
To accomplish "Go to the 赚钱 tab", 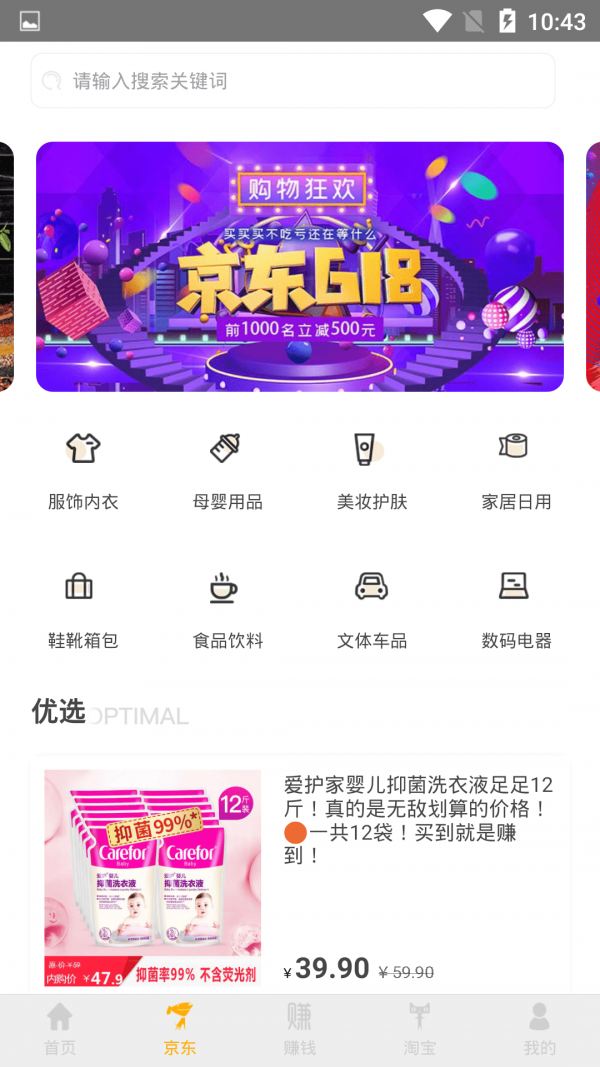I will [300, 1030].
